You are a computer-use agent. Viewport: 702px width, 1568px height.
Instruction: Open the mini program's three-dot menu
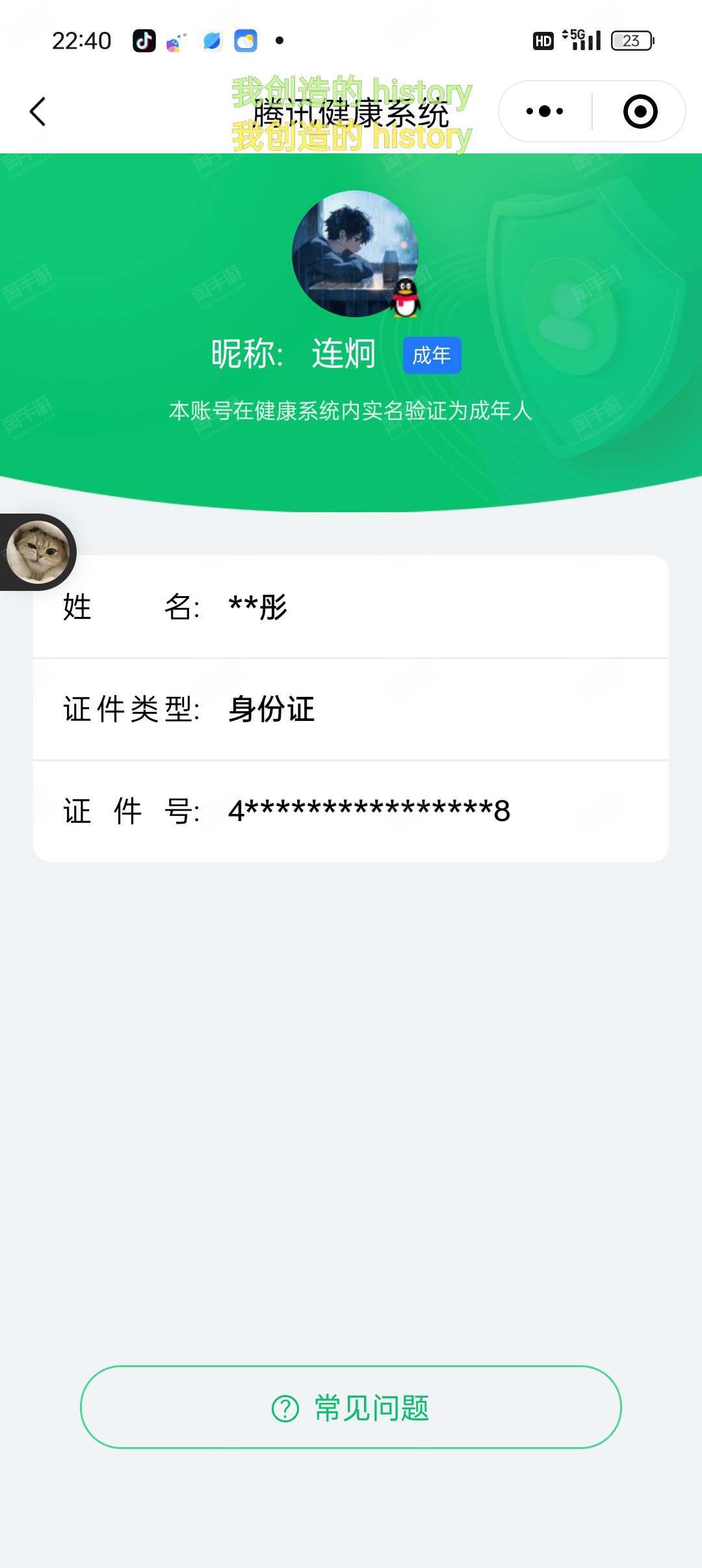click(545, 111)
